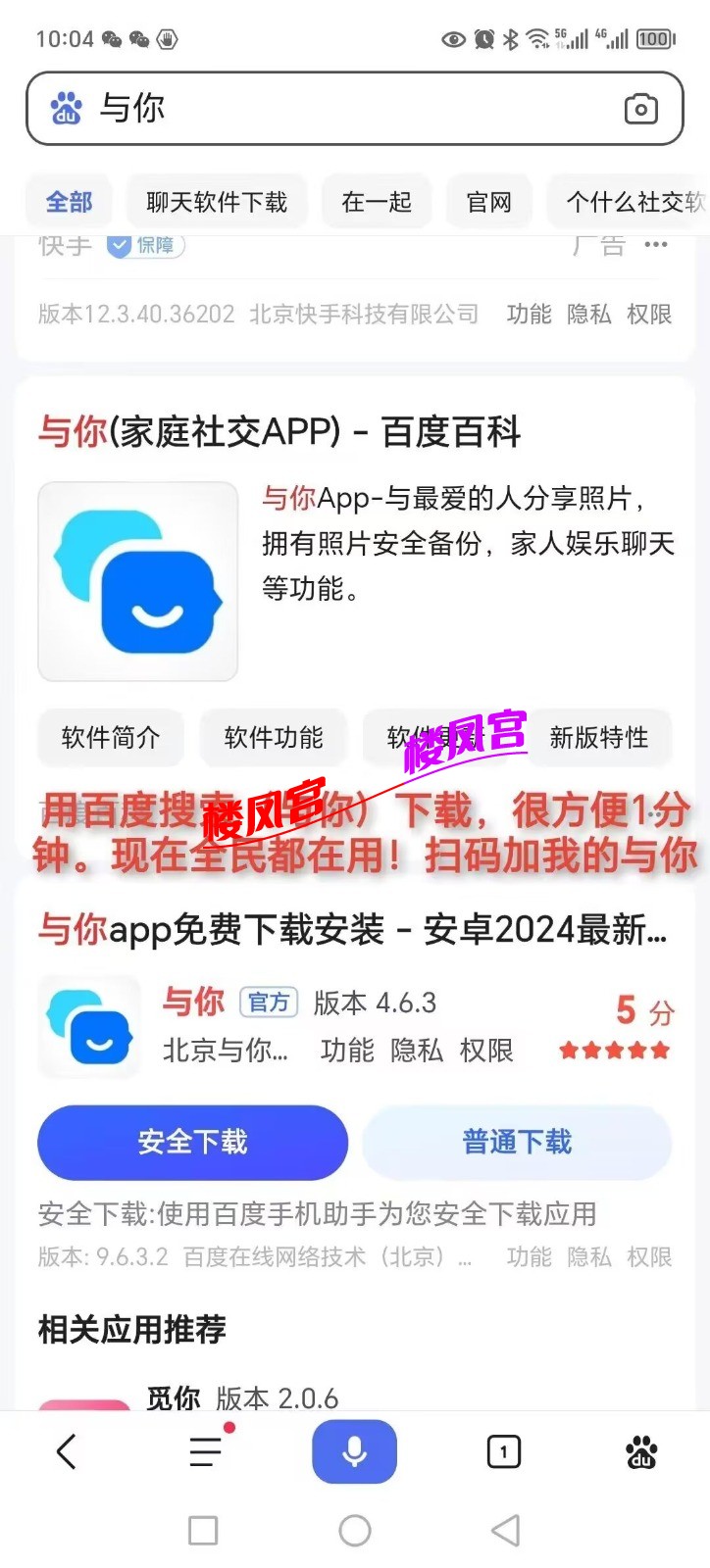The width and height of the screenshot is (710, 1568).
Task: Select the 官网 filter chip
Action: point(488,202)
